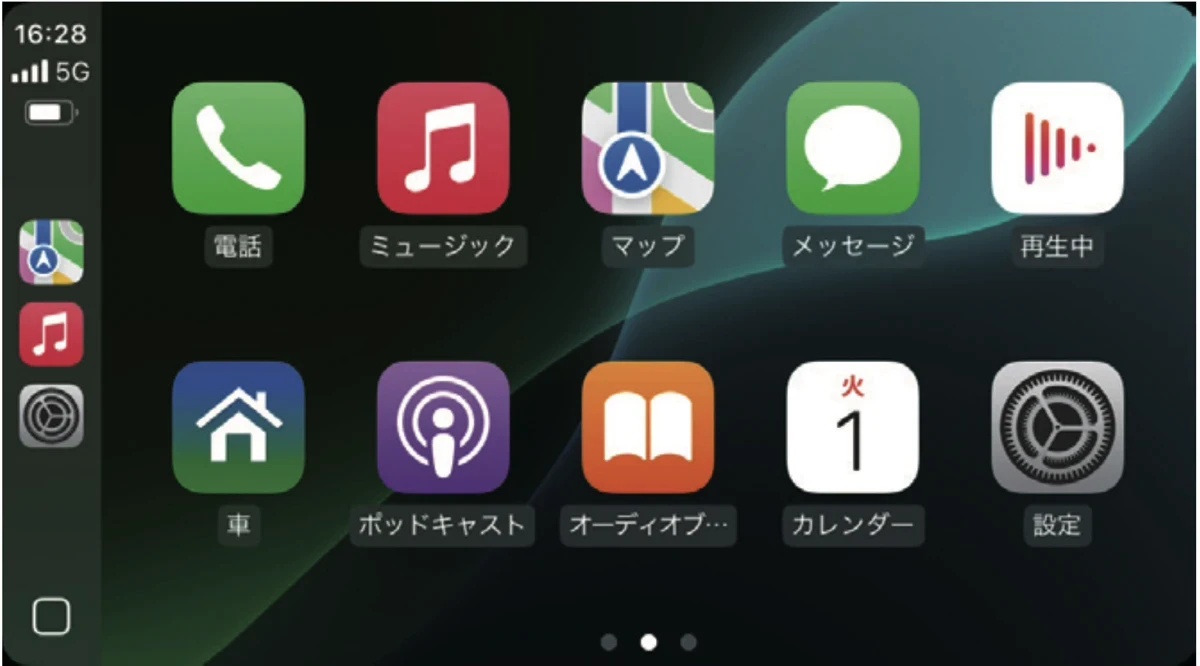The height and width of the screenshot is (666, 1200).
Task: Open the マップ app in the grid
Action: (648, 148)
